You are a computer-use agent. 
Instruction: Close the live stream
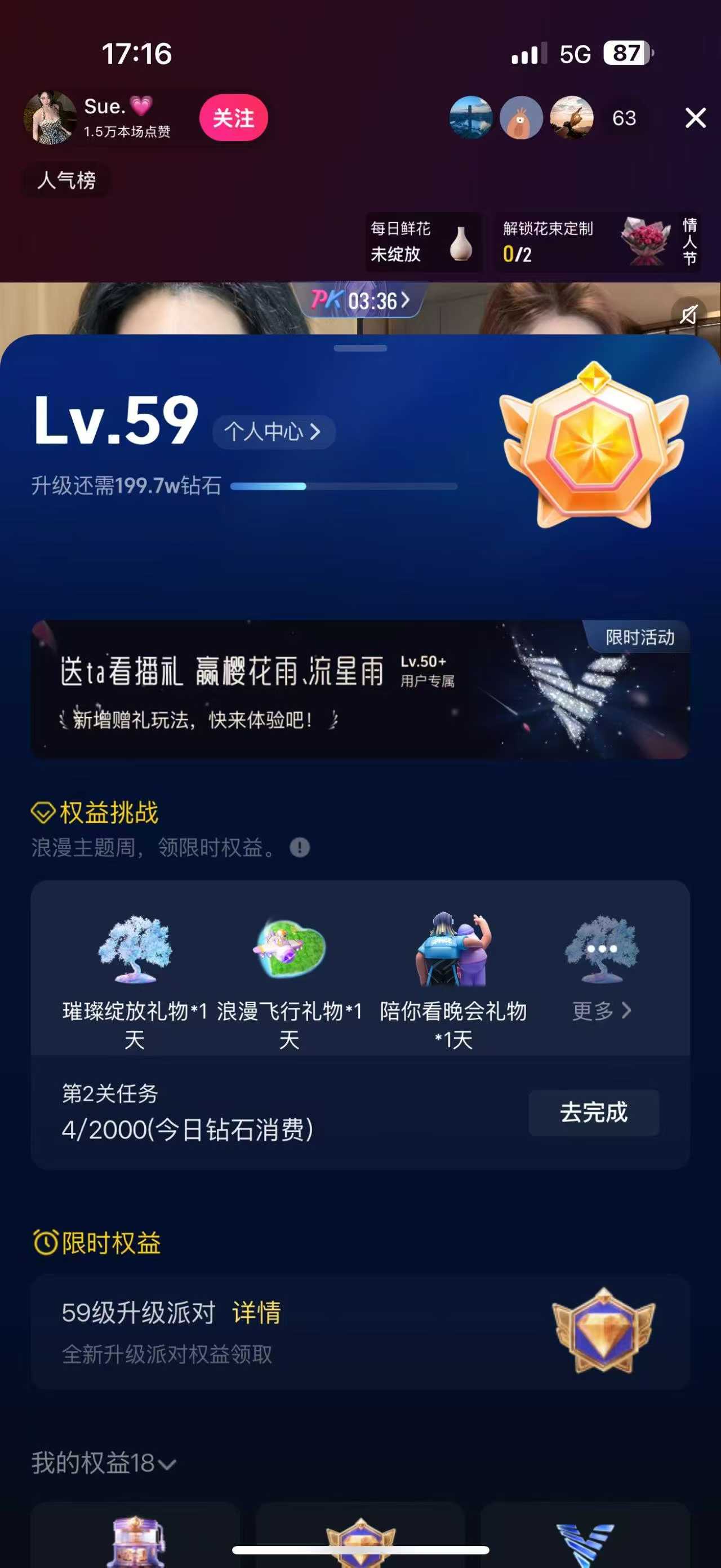coord(695,118)
